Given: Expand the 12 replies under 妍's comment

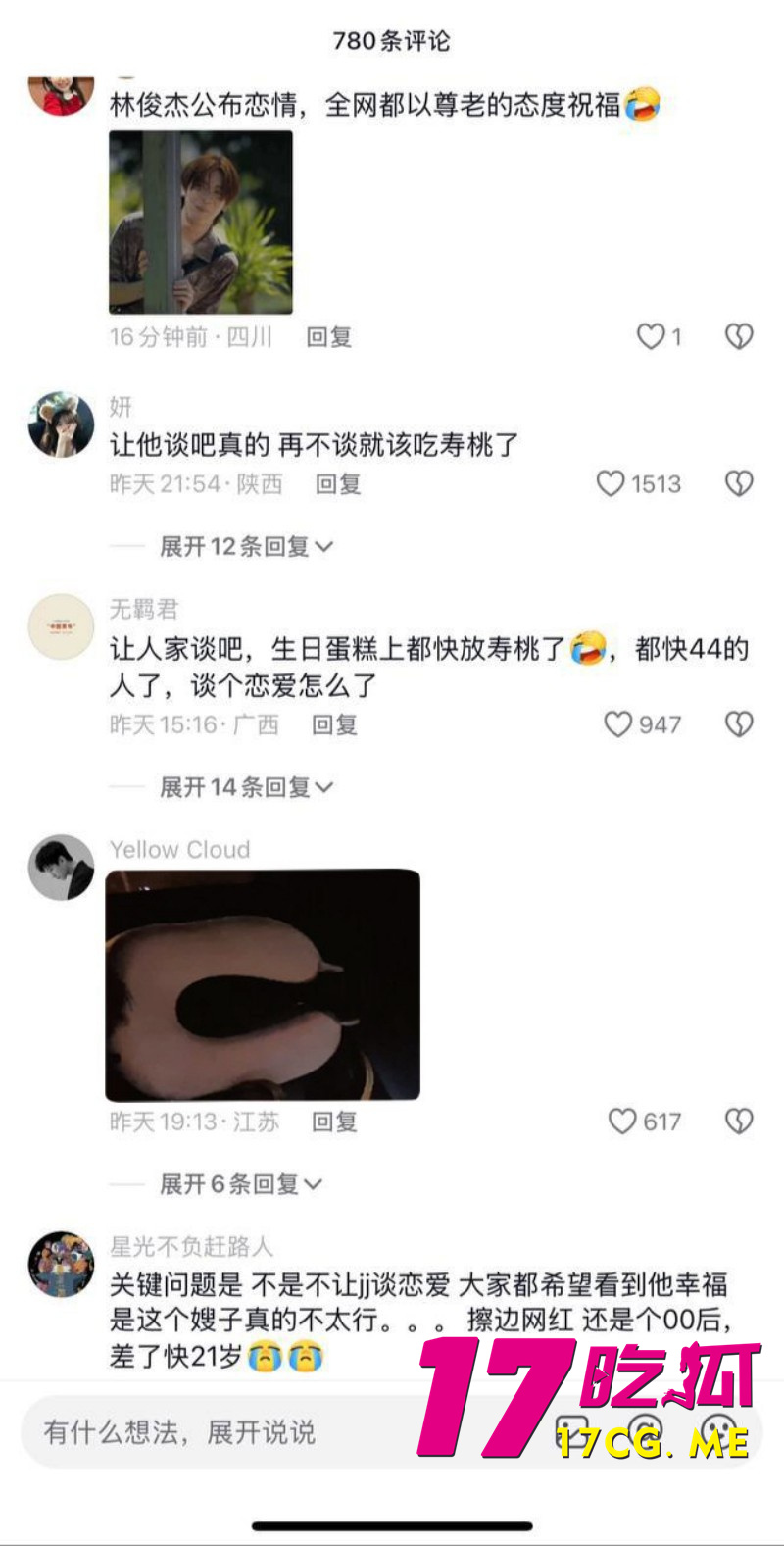Looking at the screenshot, I should coord(242,546).
